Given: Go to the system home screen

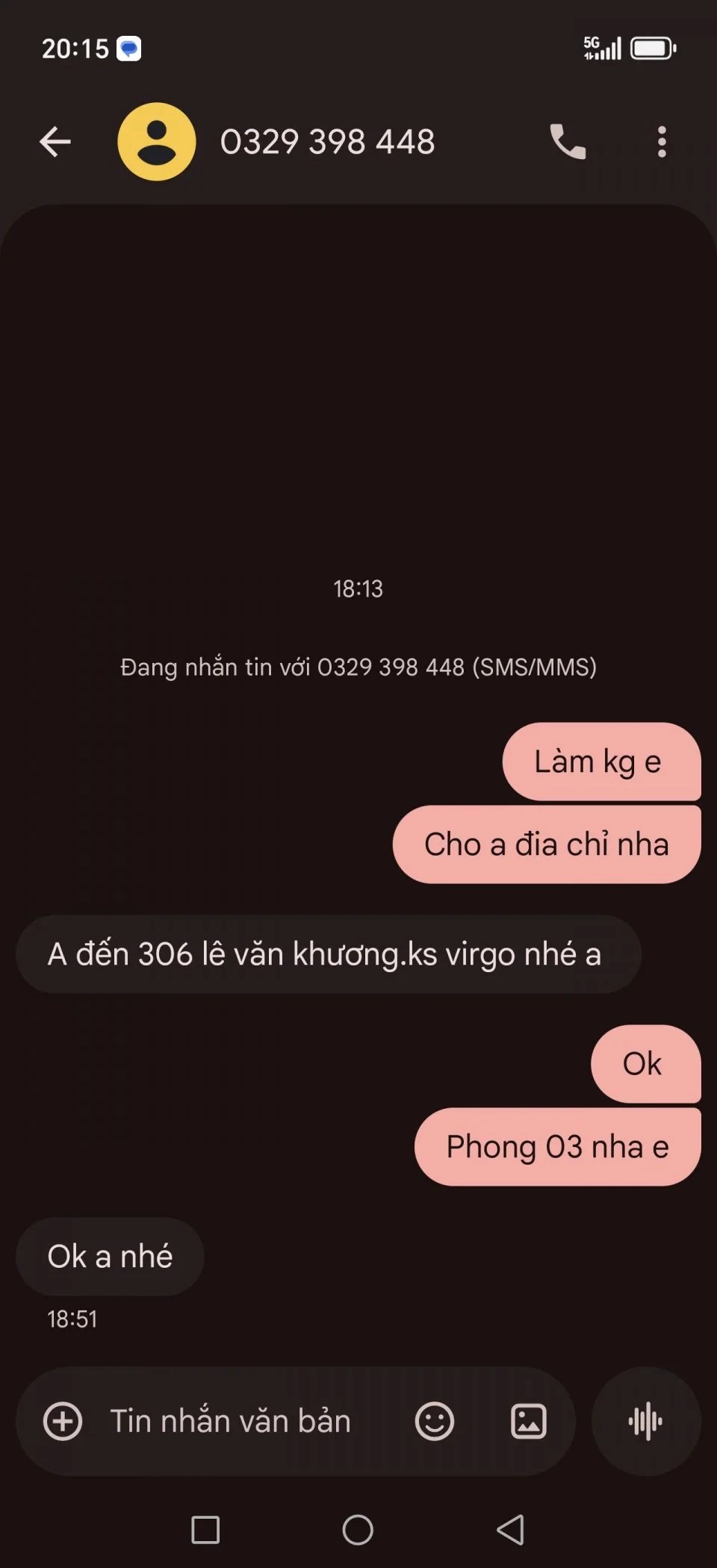Looking at the screenshot, I should (358, 1529).
